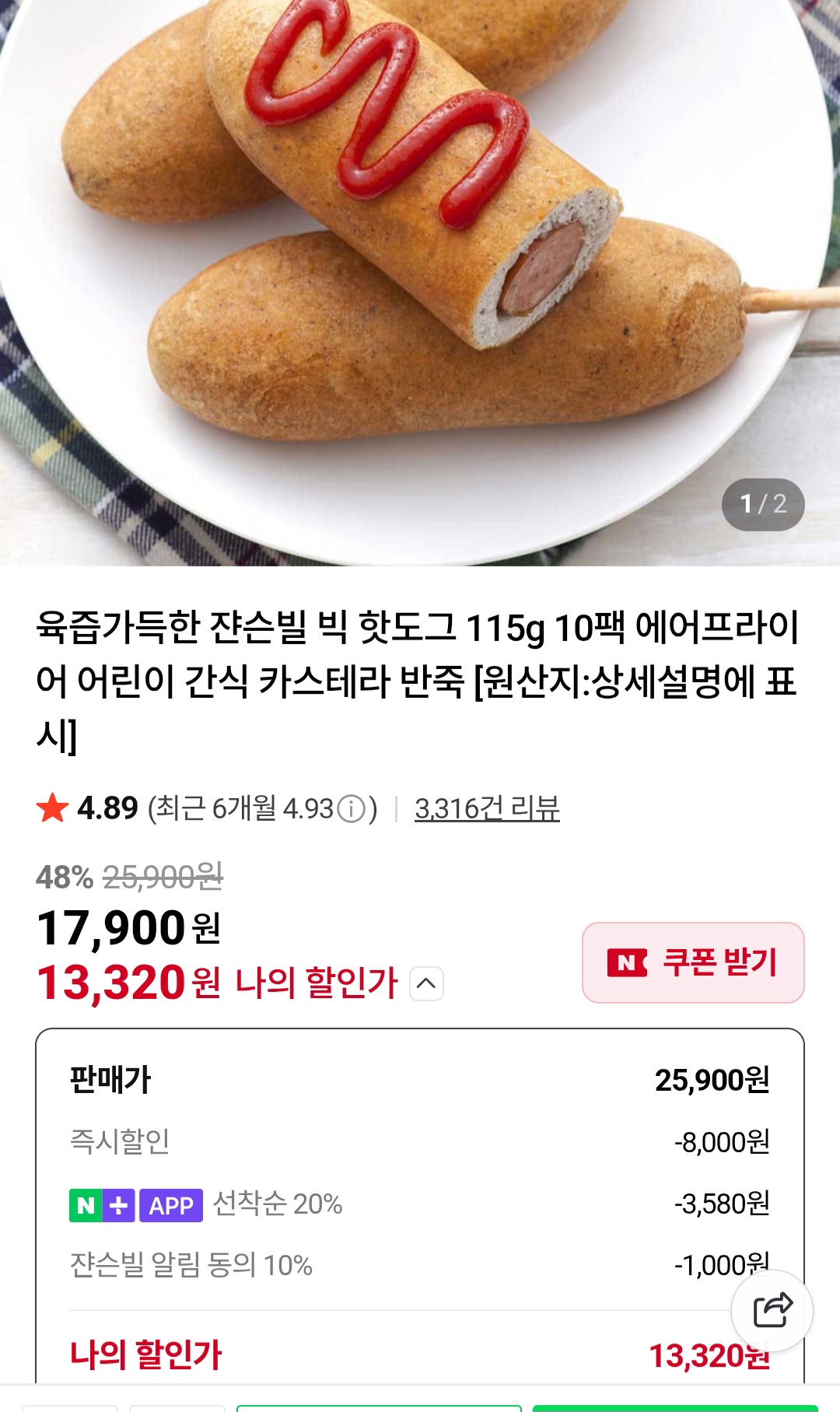Tap the green-outlined button at the bottom bar
The image size is (840, 1412).
(377, 1407)
